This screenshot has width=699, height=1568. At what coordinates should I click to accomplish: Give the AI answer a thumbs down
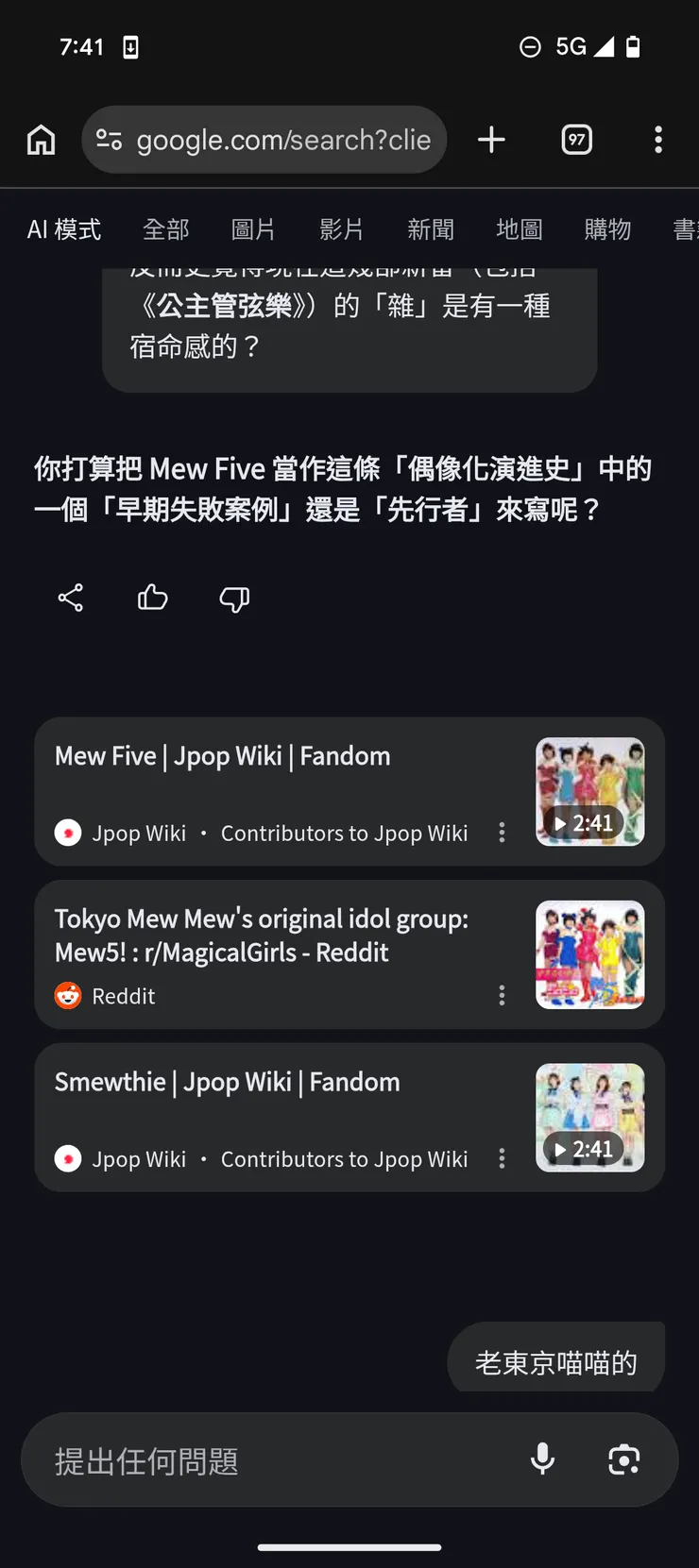[x=234, y=598]
